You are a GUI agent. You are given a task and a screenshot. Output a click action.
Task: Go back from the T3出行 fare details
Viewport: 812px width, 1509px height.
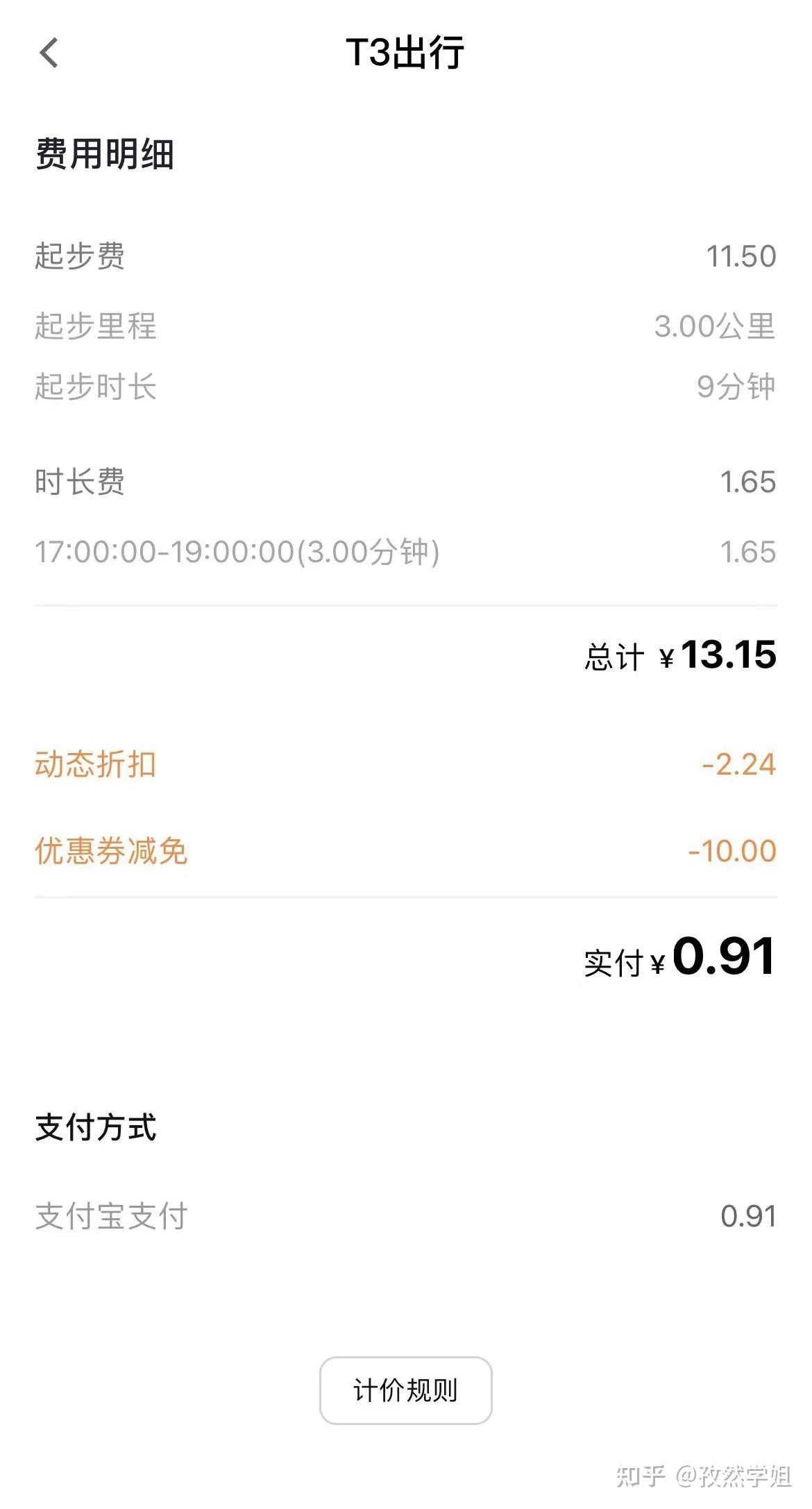pyautogui.click(x=49, y=53)
